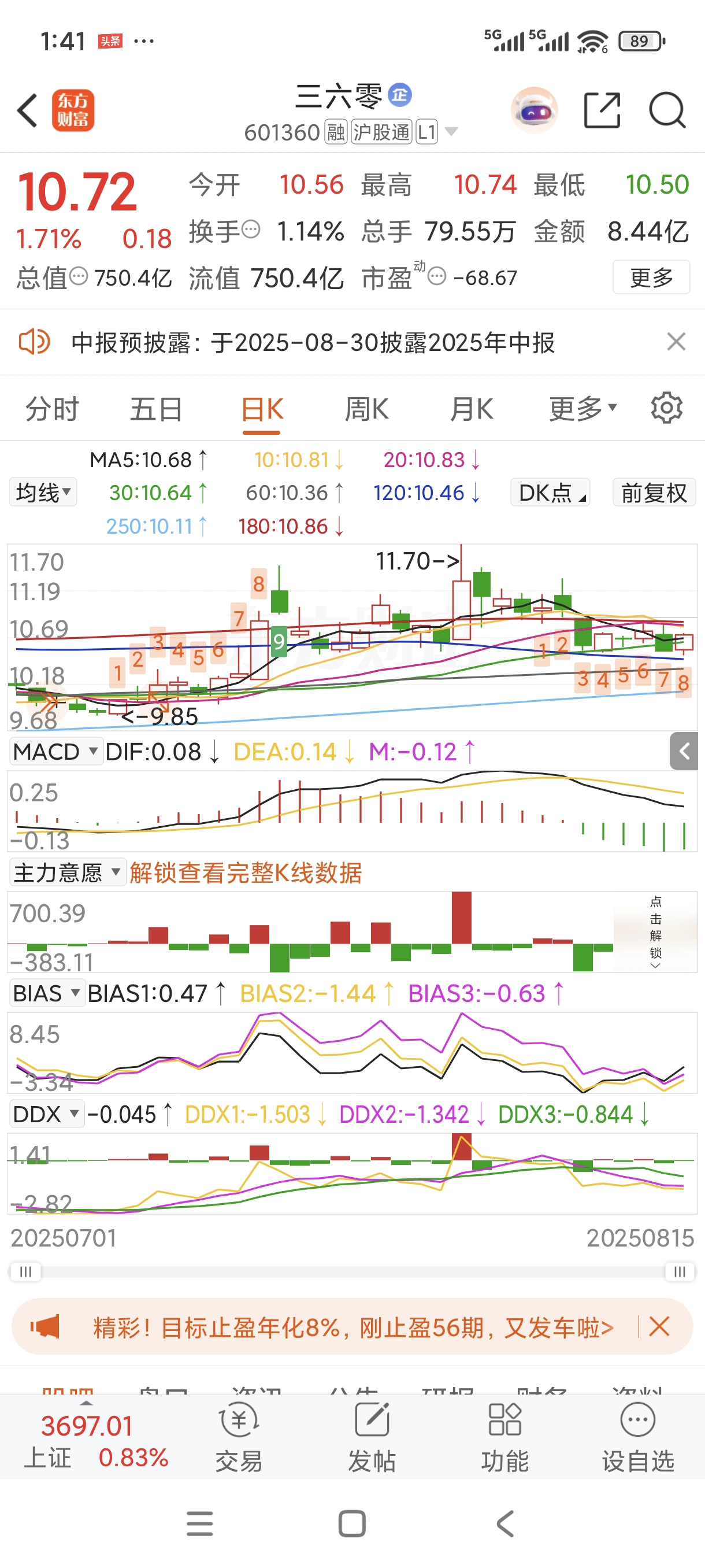Switch to the 分时 chart tab
The height and width of the screenshot is (1568, 705).
tap(53, 408)
